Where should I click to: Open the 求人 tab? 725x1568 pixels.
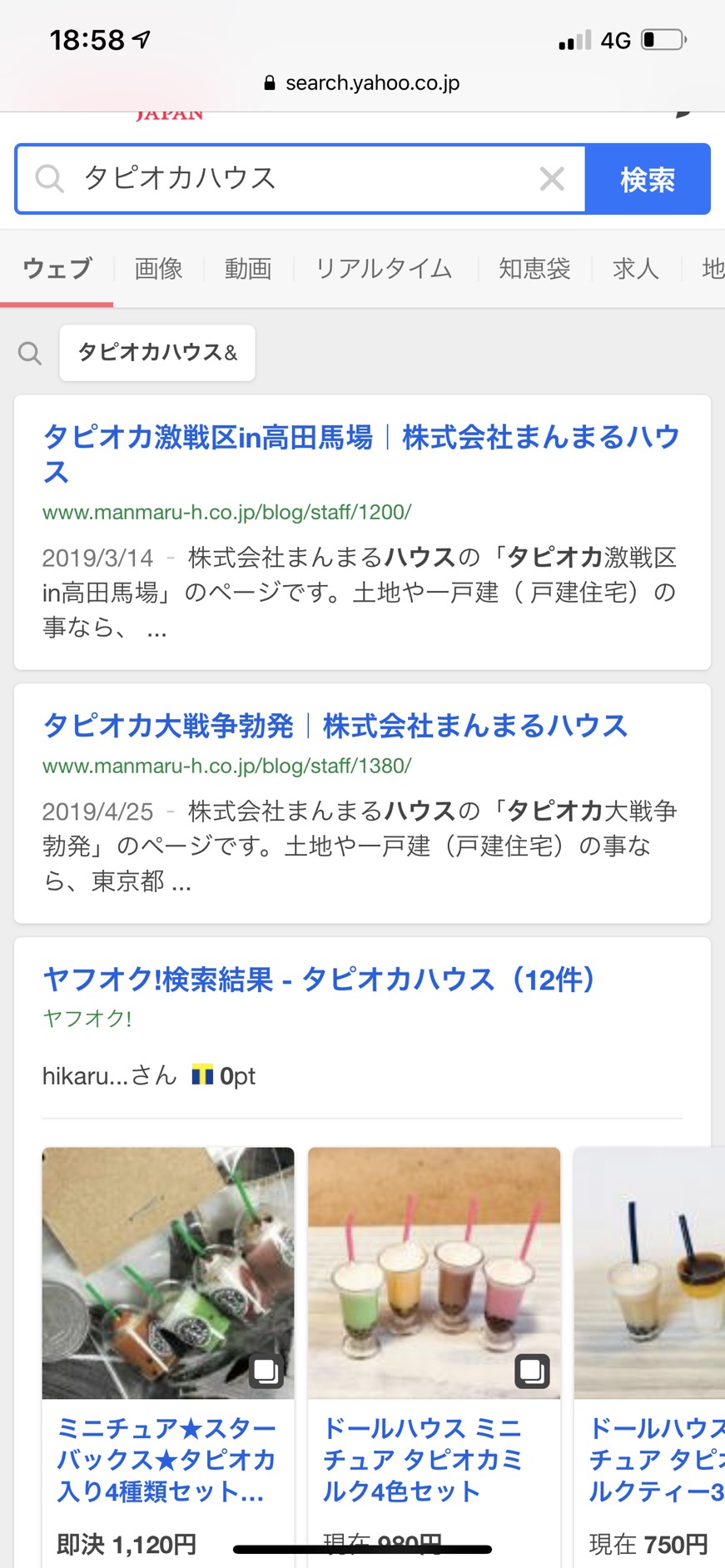[x=636, y=269]
